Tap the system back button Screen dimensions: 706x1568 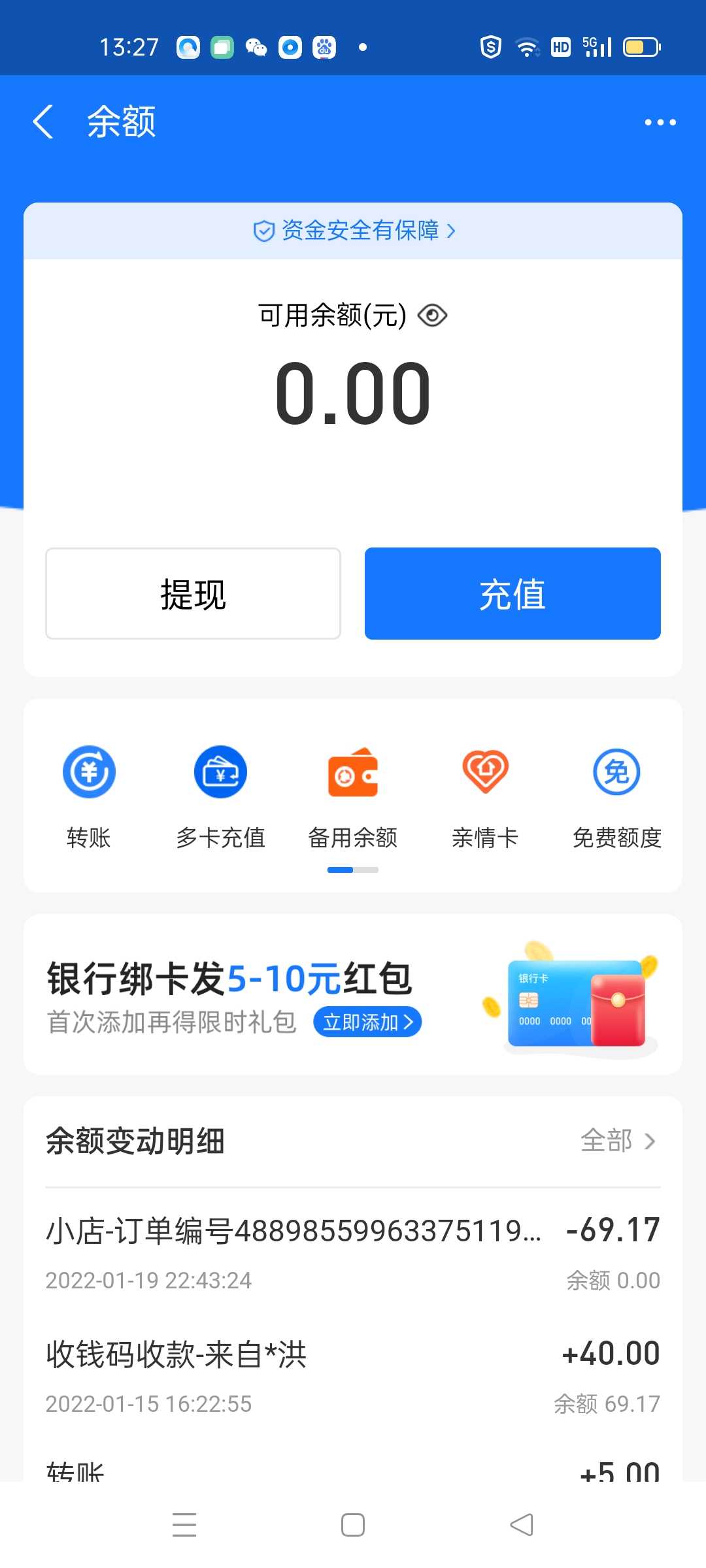522,1525
